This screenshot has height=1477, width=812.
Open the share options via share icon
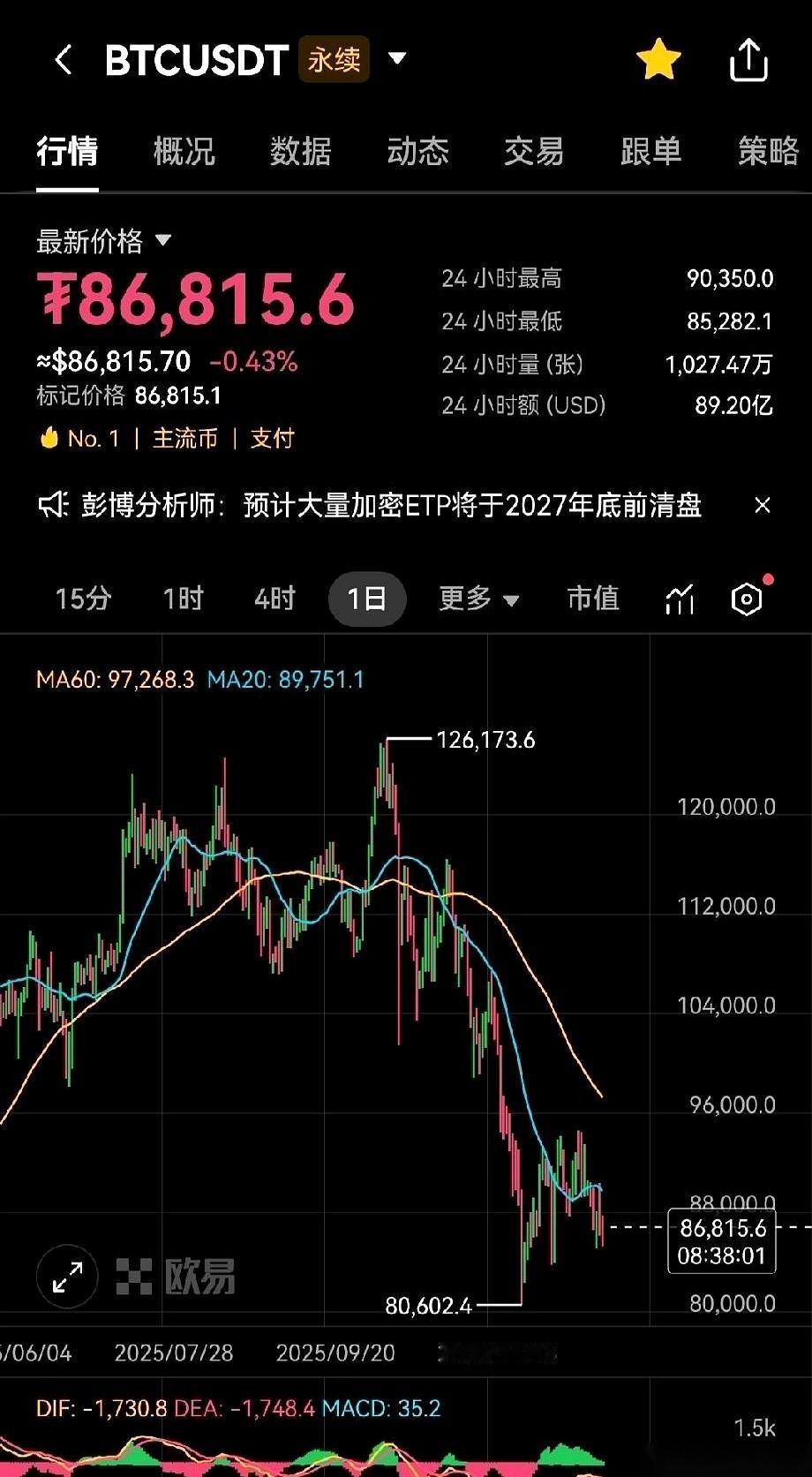748,59
